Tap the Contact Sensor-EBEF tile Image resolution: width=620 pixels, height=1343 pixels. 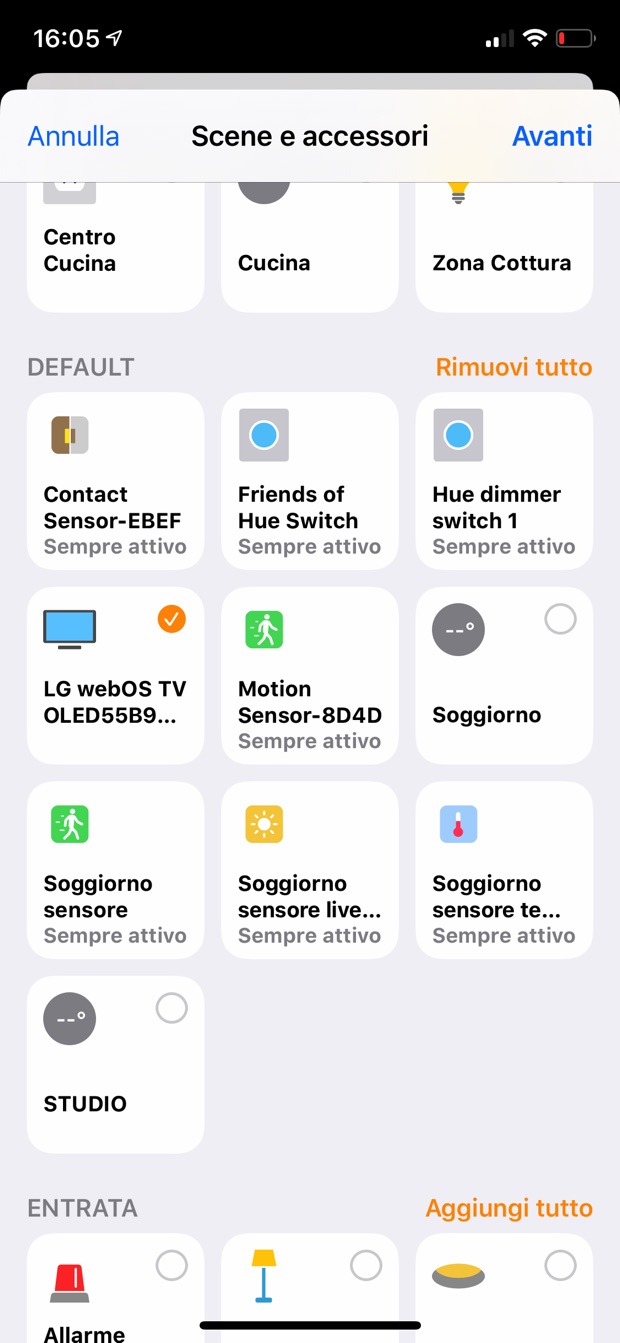pyautogui.click(x=115, y=481)
